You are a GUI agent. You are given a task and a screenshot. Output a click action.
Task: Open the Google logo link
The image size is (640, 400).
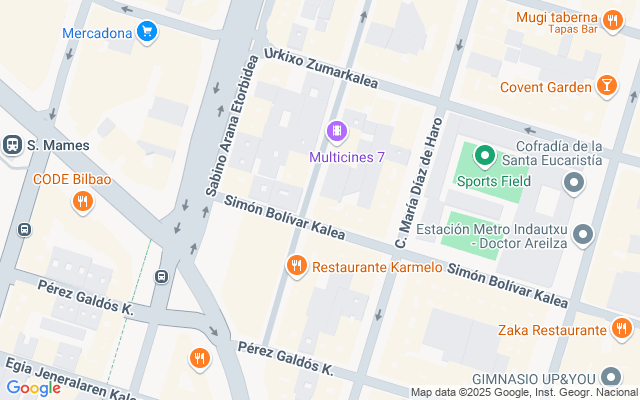[33, 388]
